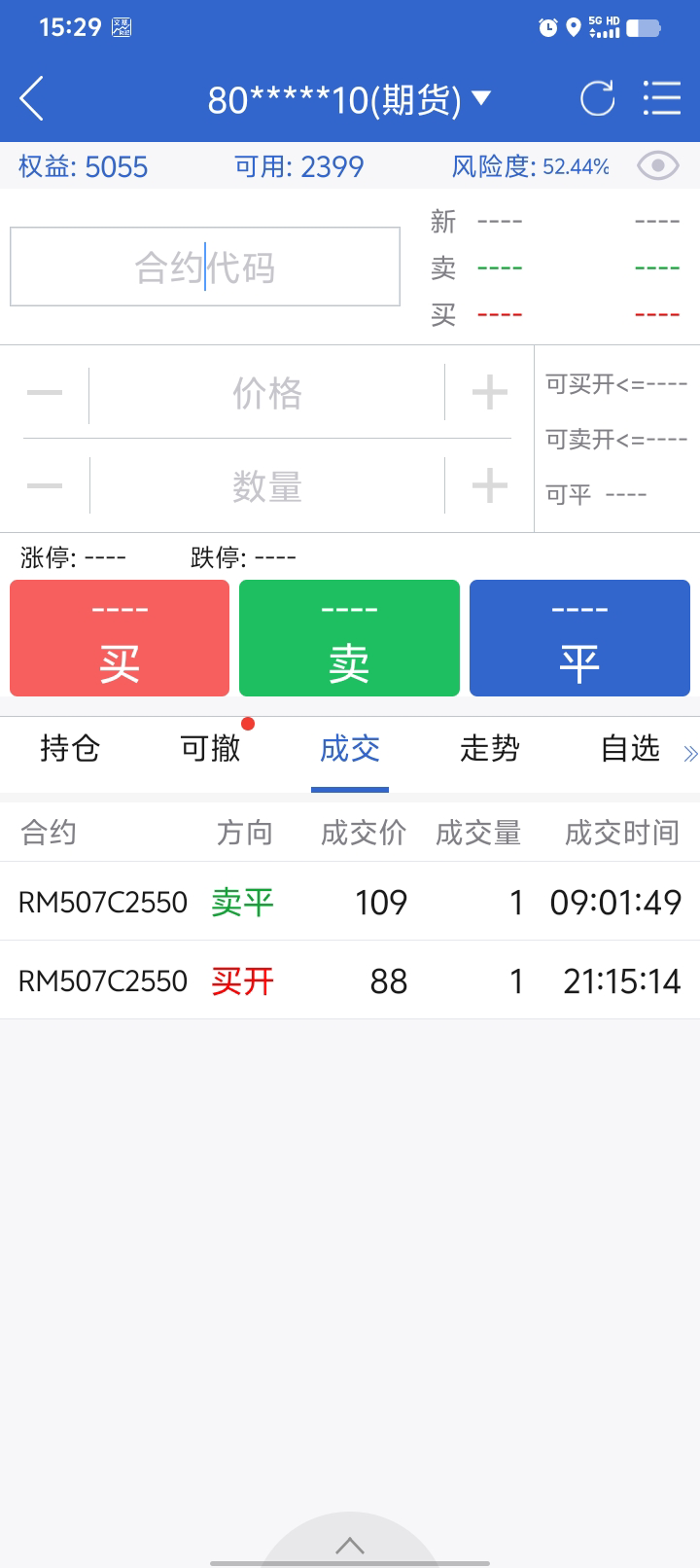Select the RM507C2550 卖平 trade row
The height and width of the screenshot is (1568, 700).
[350, 902]
